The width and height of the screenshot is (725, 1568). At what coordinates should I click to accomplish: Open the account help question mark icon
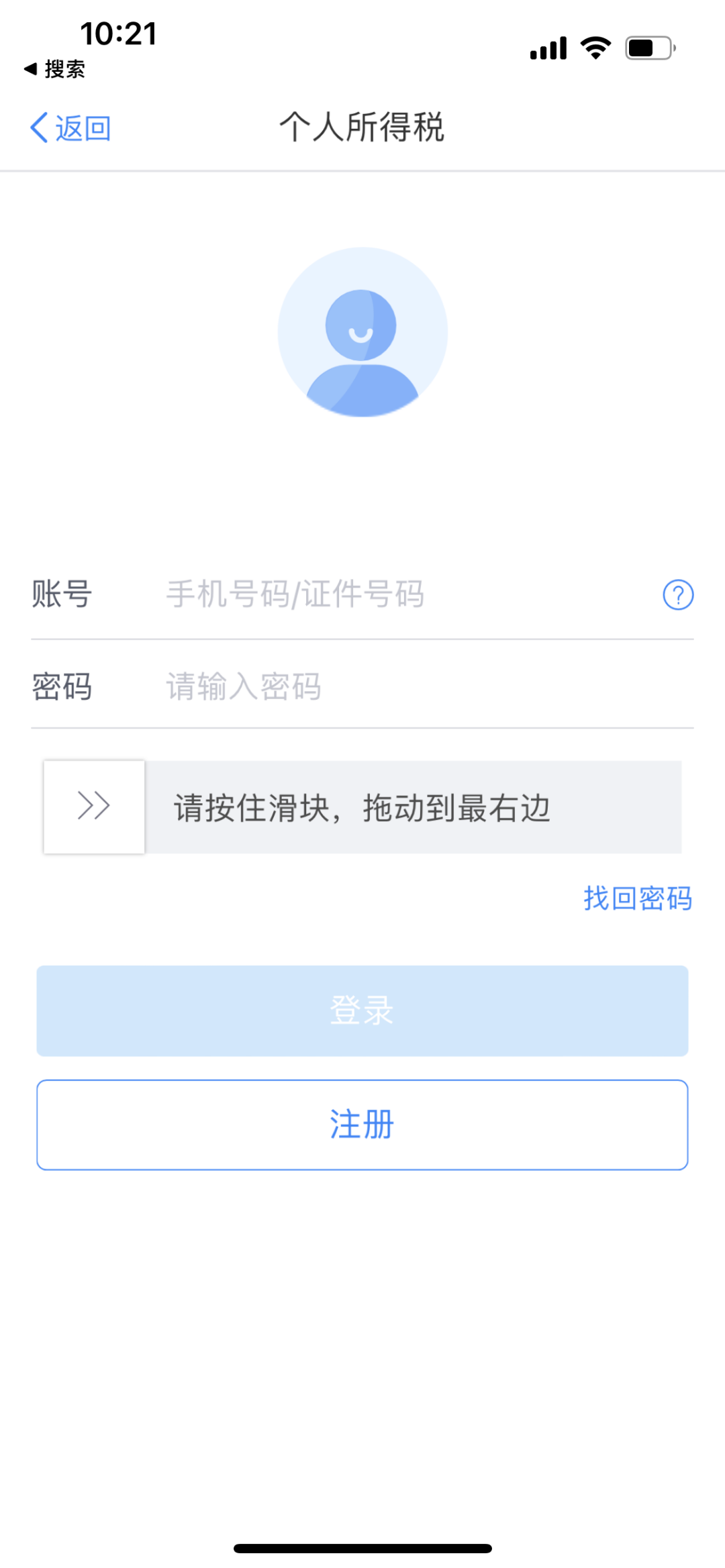[x=678, y=594]
